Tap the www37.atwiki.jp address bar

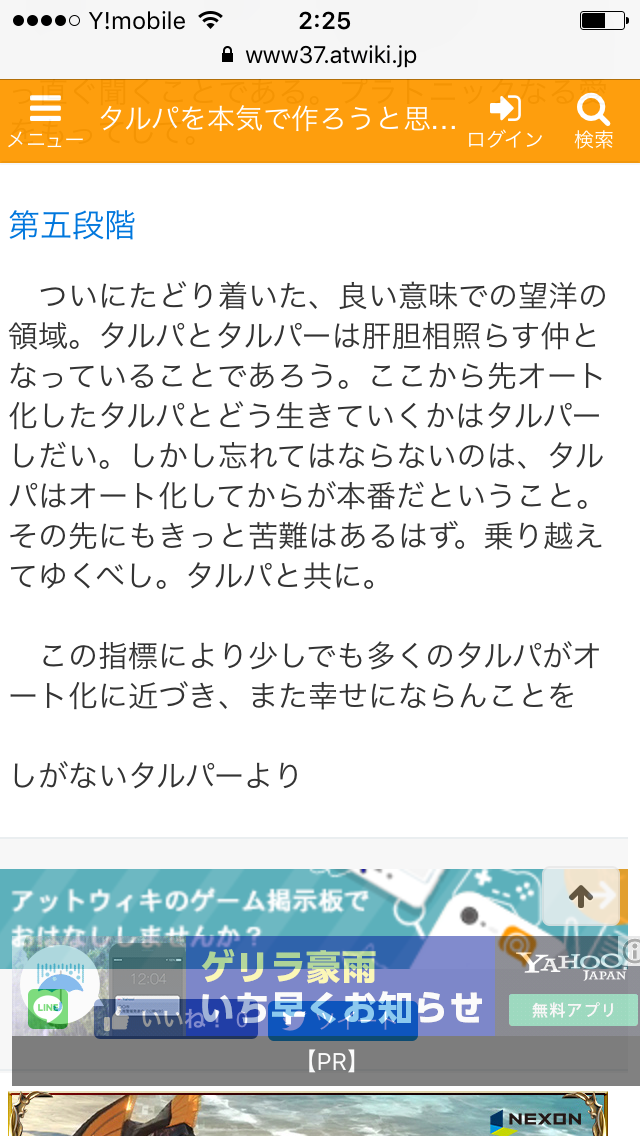point(320,55)
